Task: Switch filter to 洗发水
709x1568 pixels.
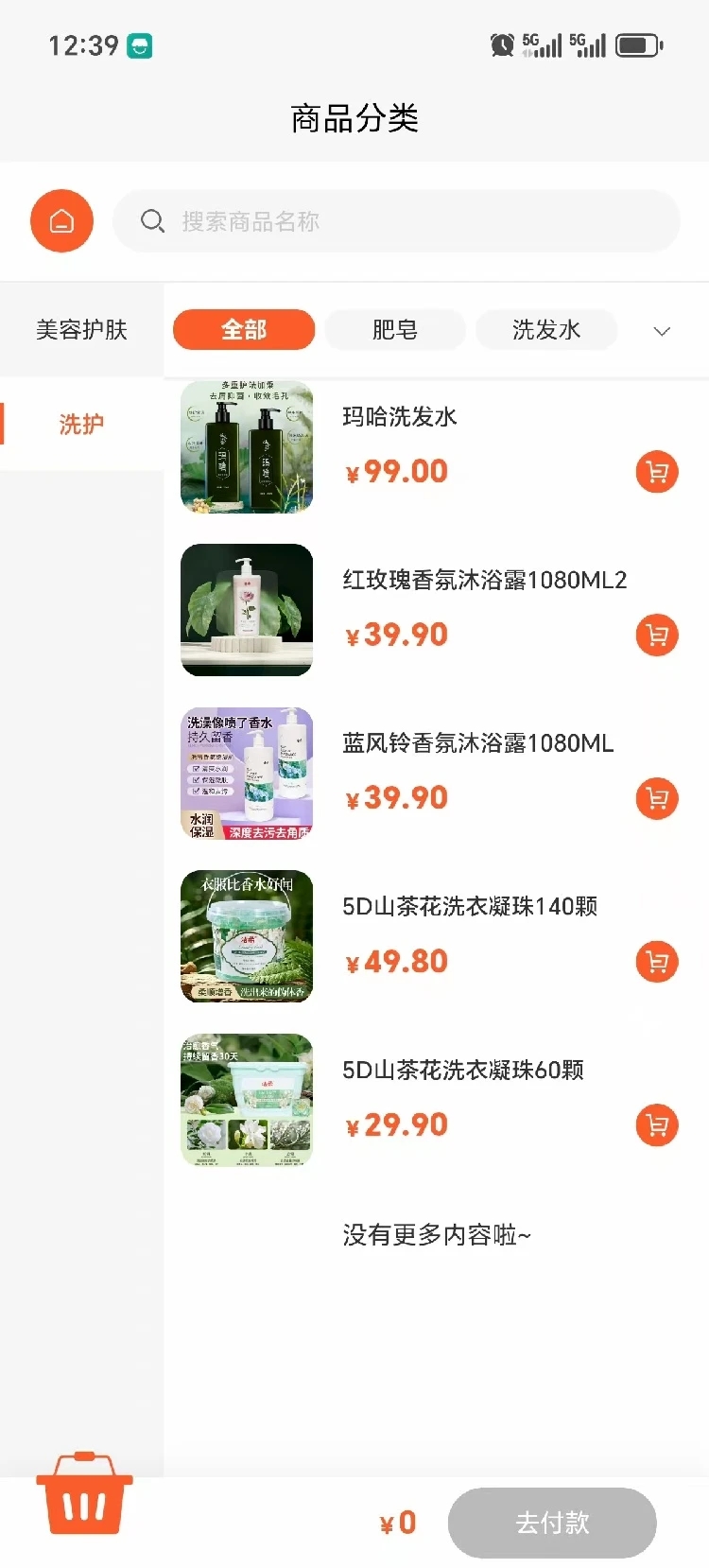Action: (546, 330)
